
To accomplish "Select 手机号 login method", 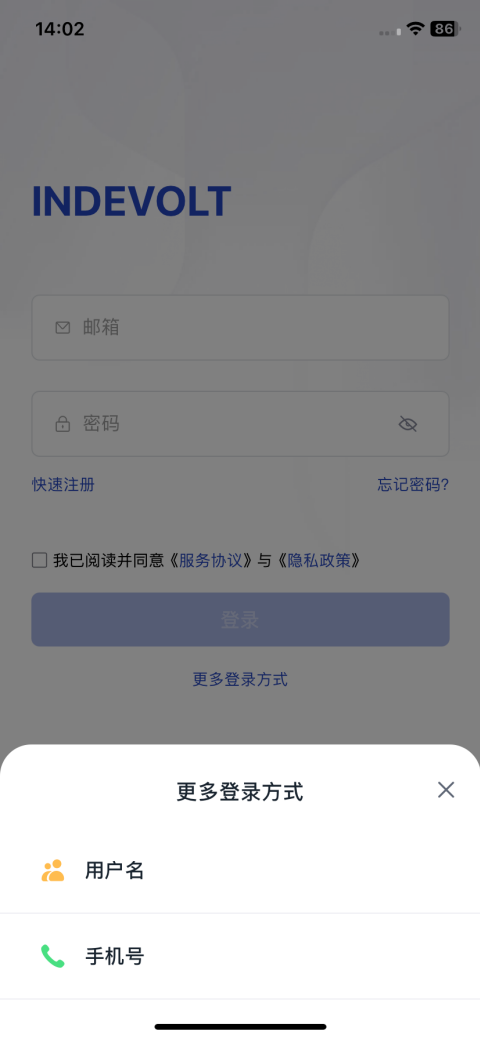I will [240, 956].
